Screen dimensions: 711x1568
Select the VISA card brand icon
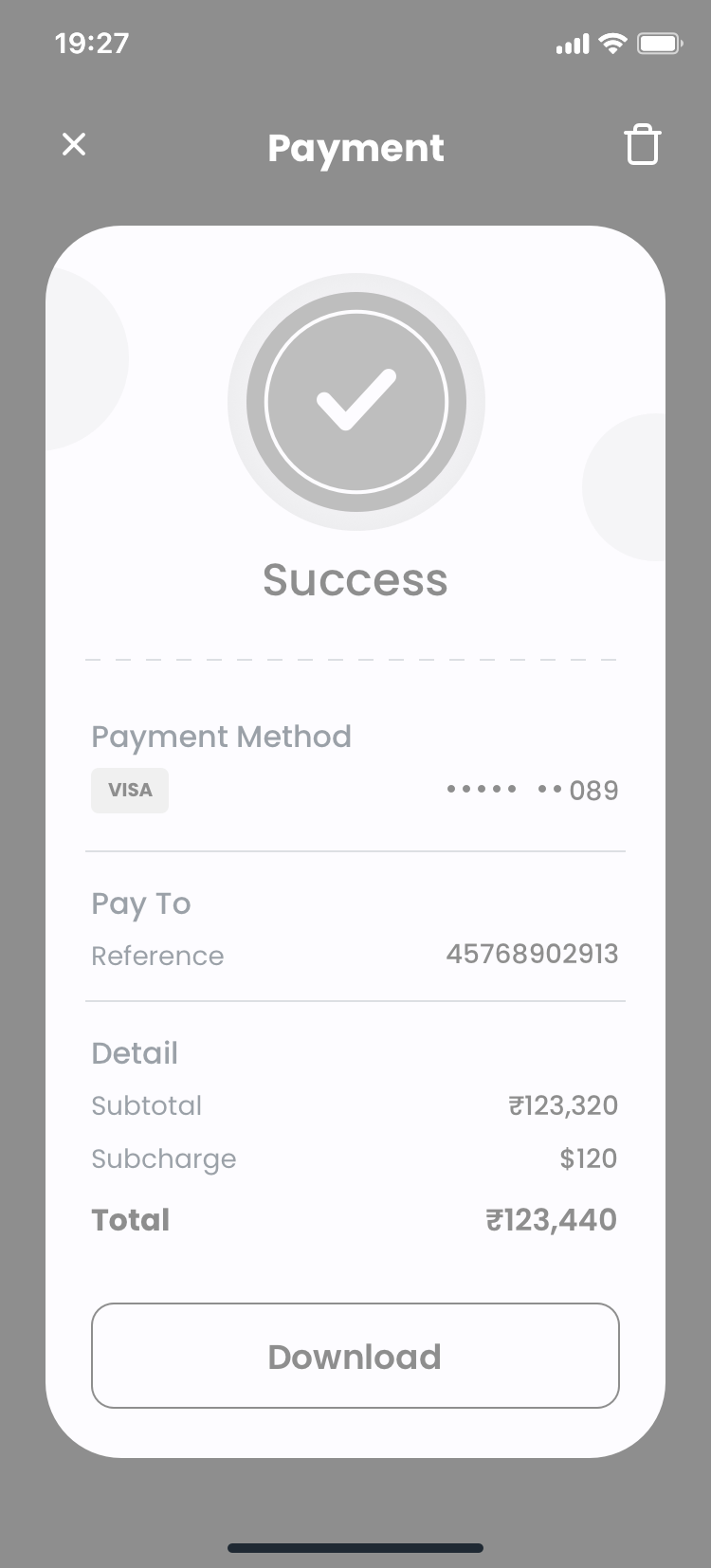click(130, 790)
